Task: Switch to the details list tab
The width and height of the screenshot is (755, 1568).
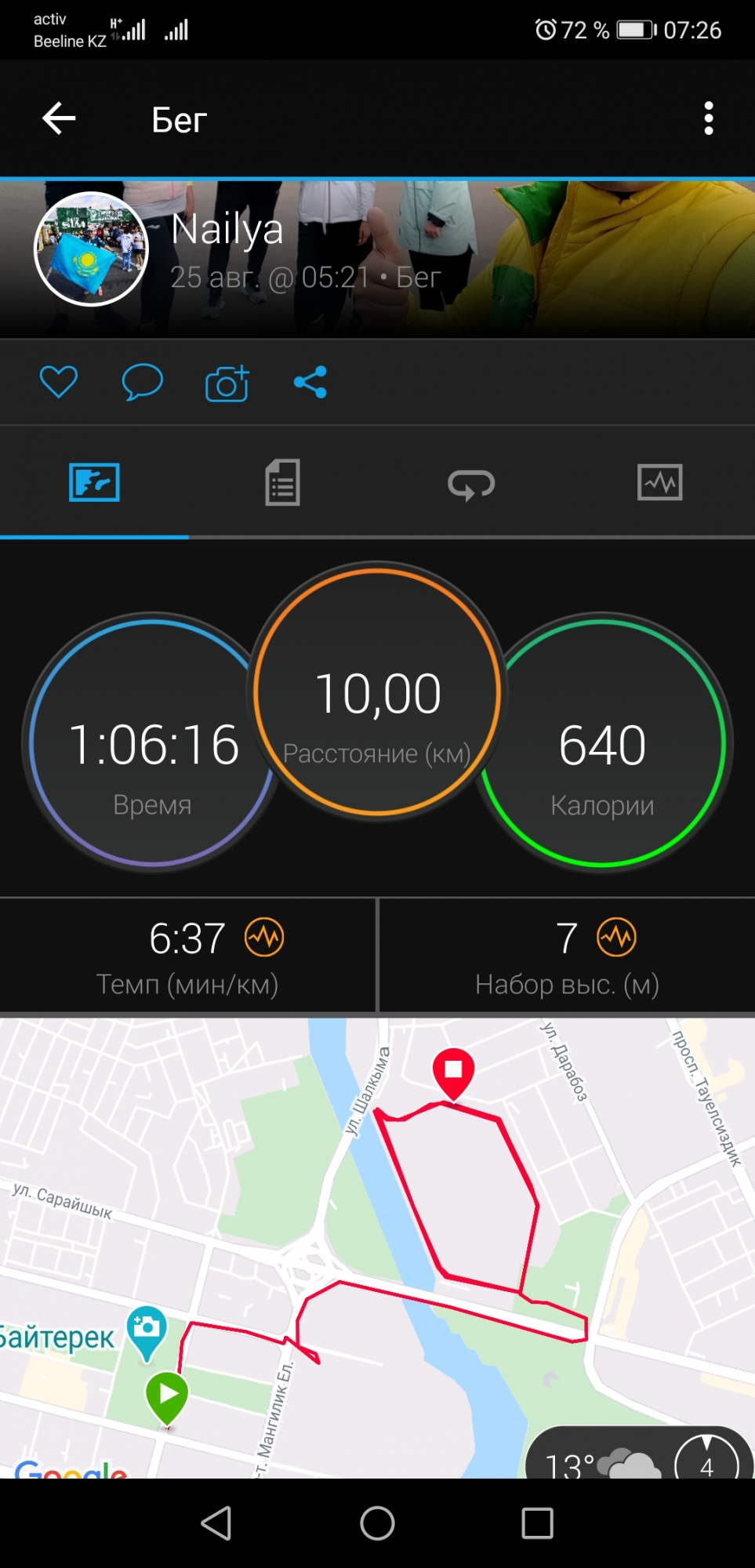Action: [x=282, y=482]
